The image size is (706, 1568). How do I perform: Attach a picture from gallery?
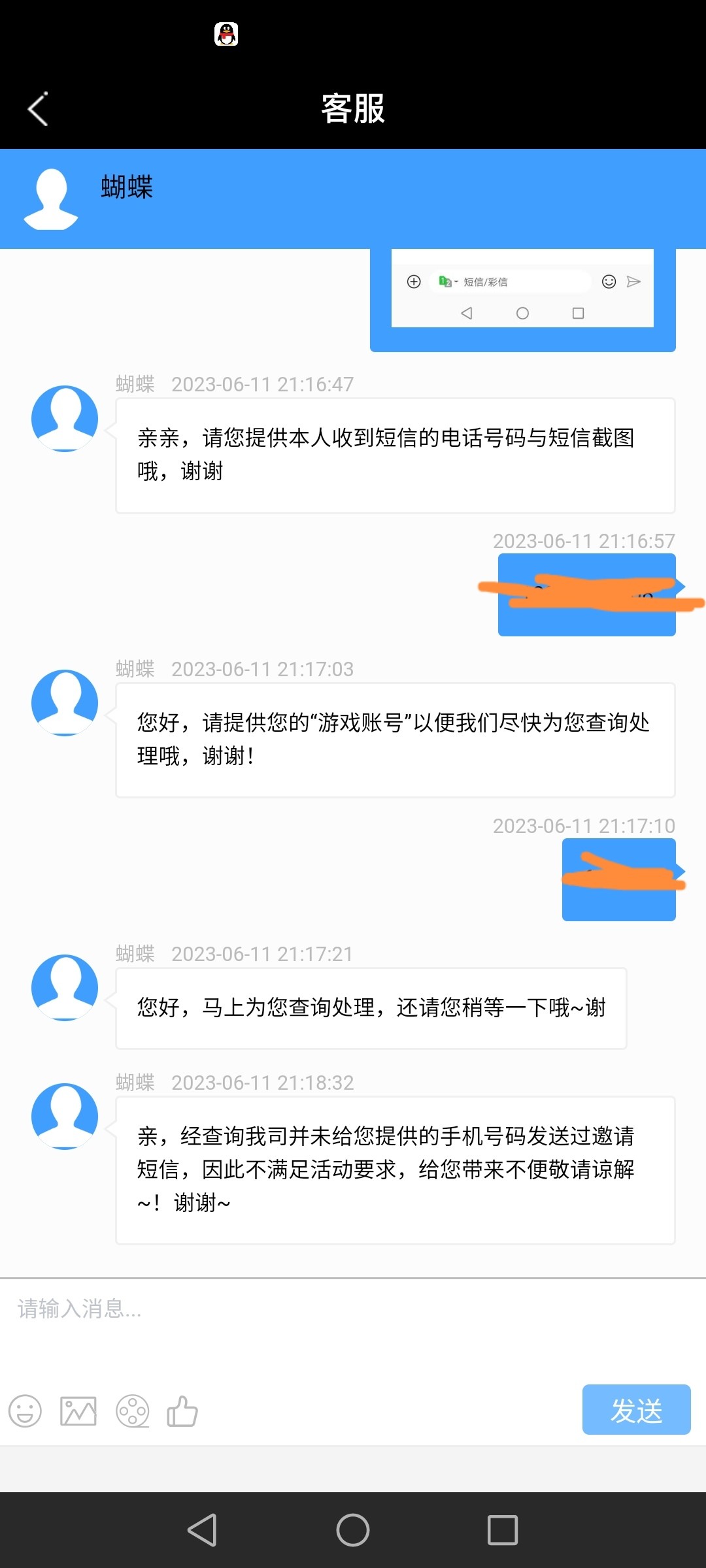(x=78, y=1411)
